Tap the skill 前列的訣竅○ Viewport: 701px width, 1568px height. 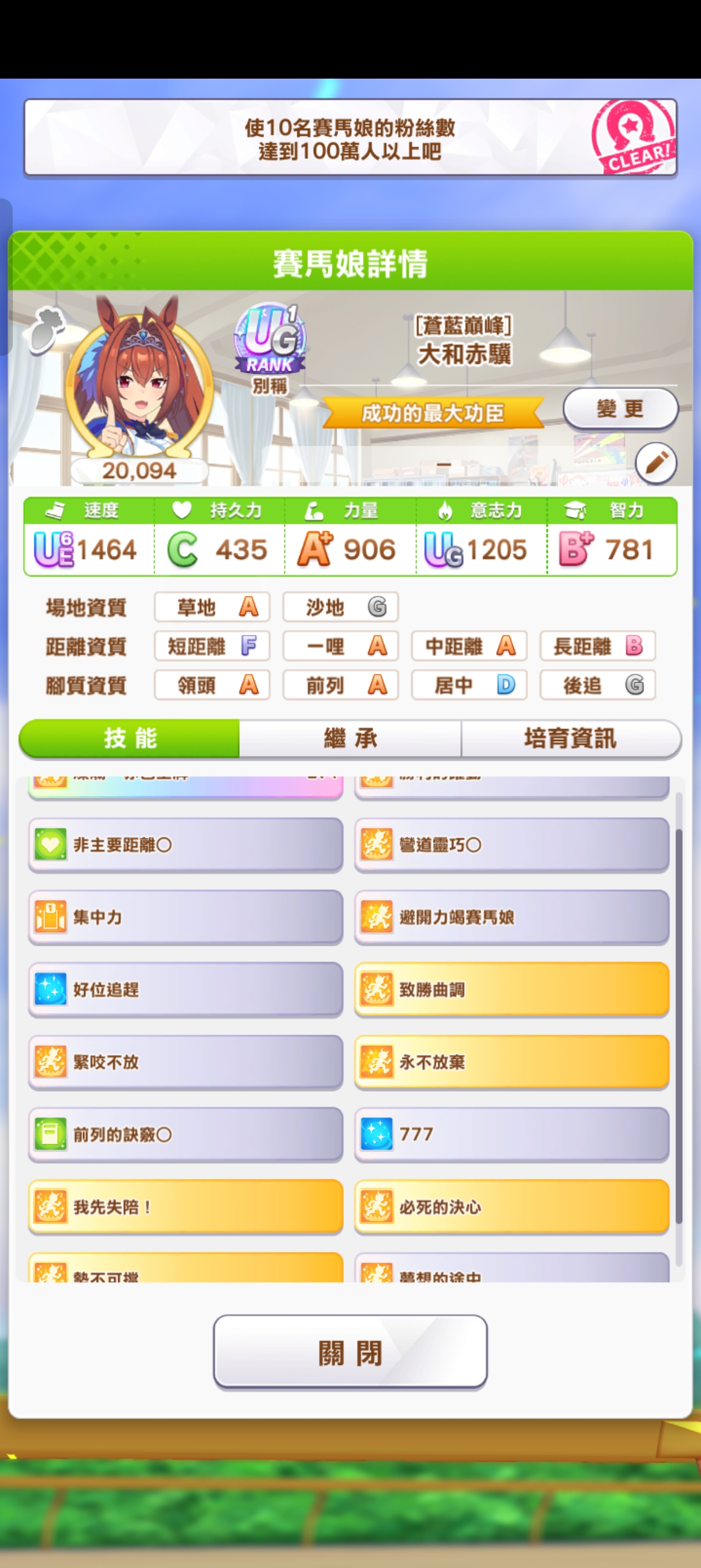(185, 1135)
